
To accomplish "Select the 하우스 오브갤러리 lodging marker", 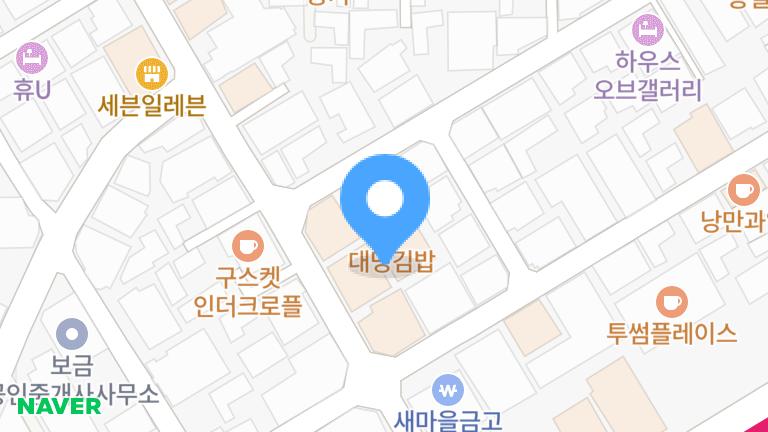I will [x=648, y=29].
